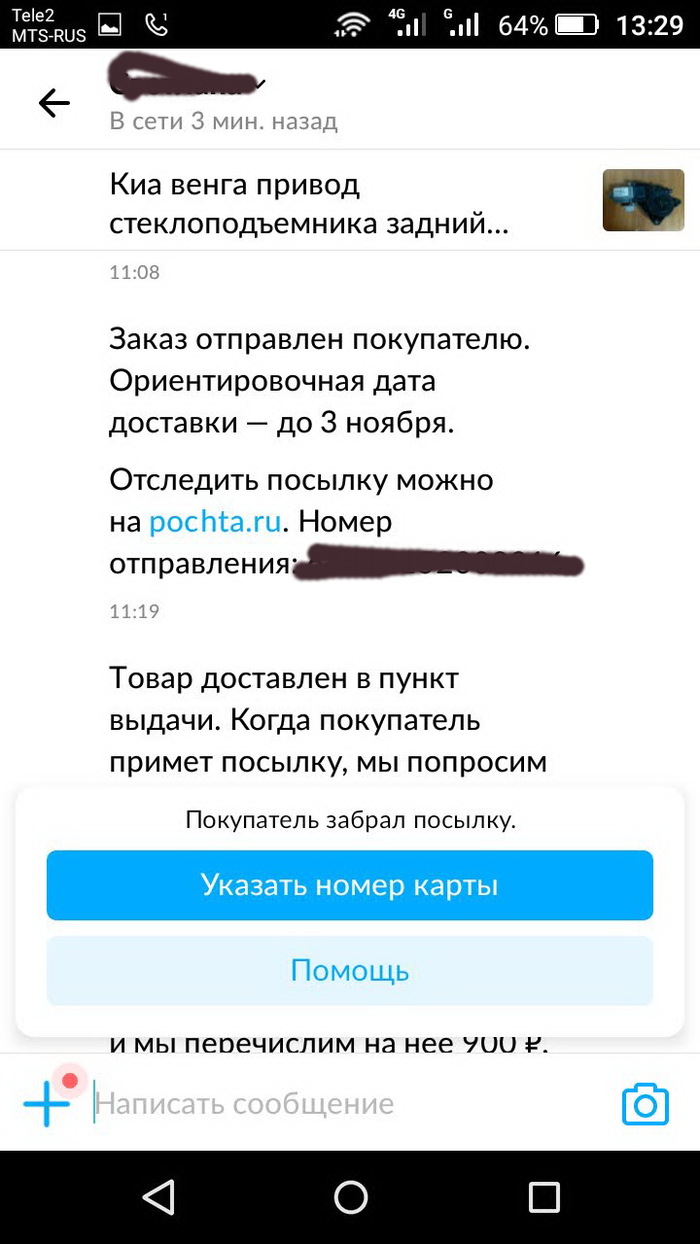This screenshot has width=700, height=1244.
Task: Tap the system home button
Action: tap(350, 1197)
